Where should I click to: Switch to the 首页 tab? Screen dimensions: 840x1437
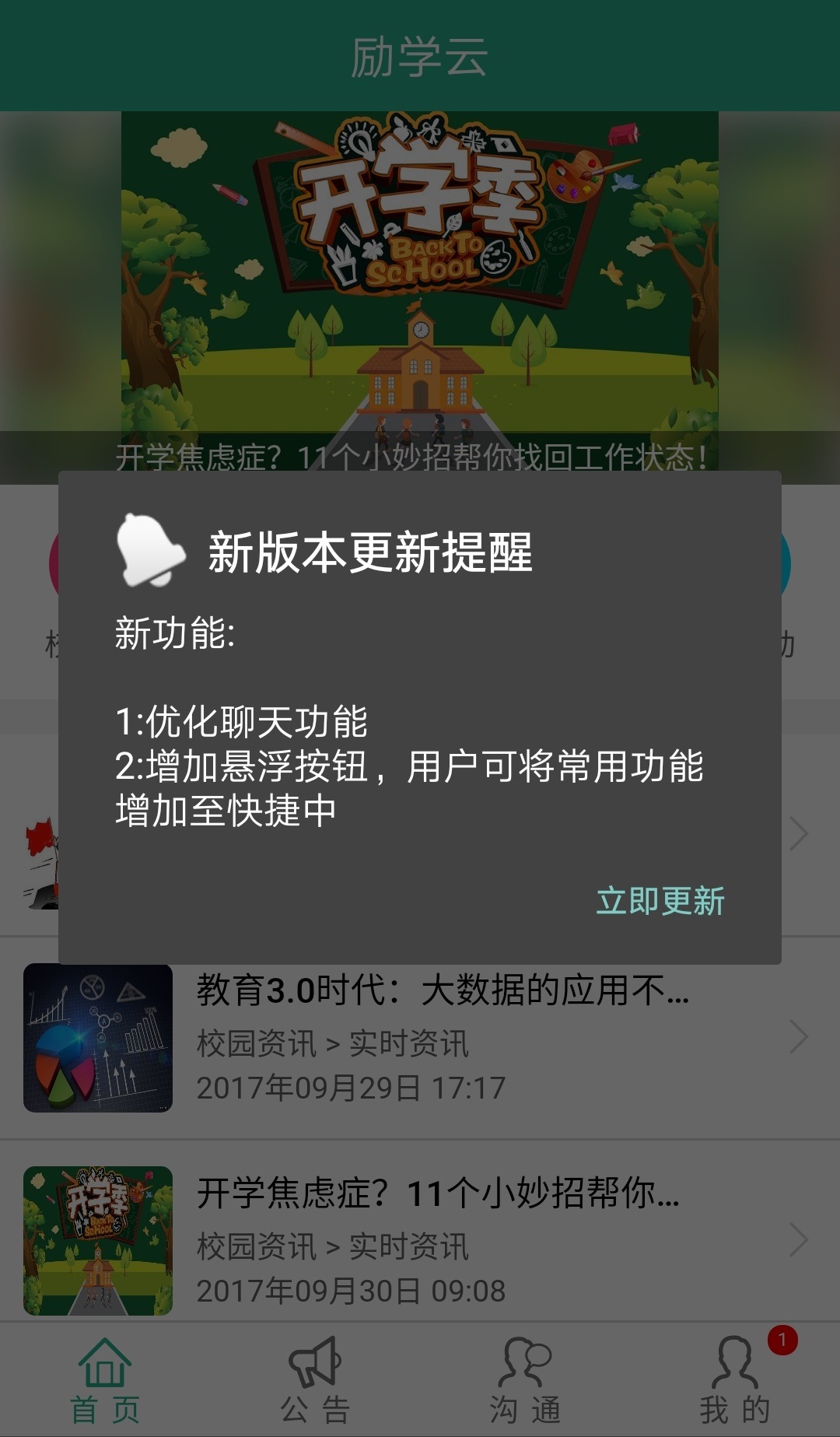(105, 1379)
